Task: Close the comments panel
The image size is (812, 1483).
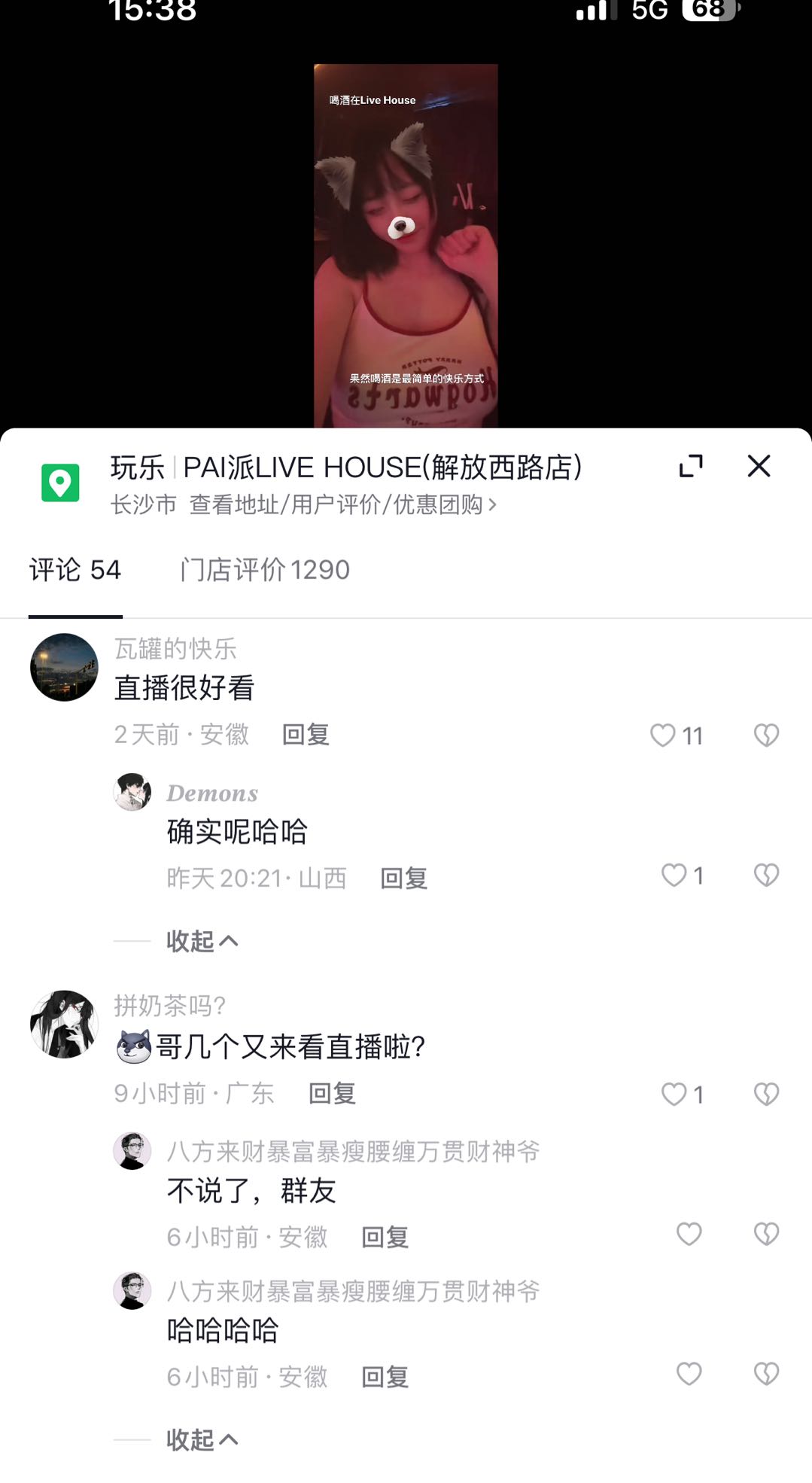Action: 759,466
